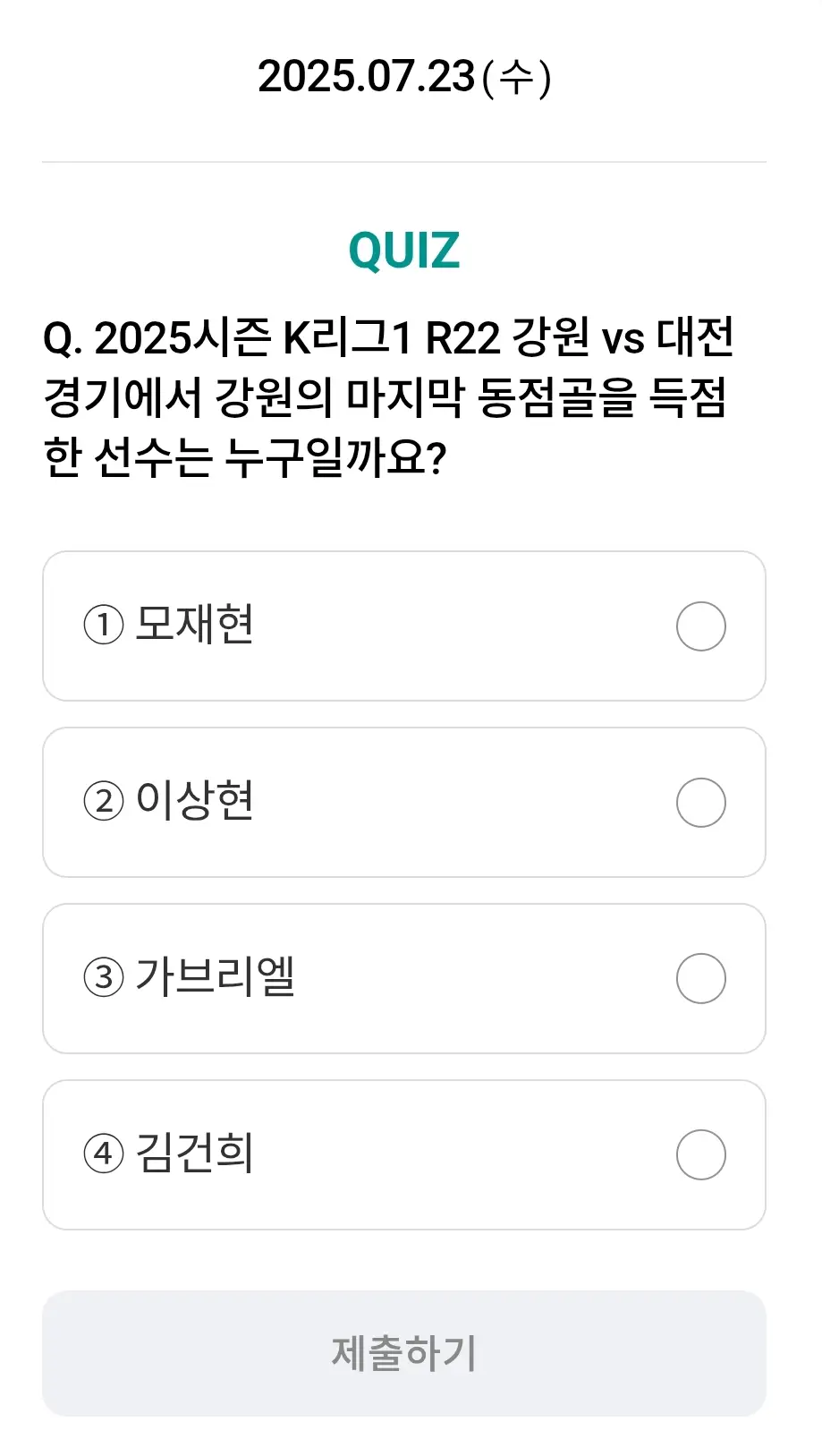Tap the answer card containing 이상현

(x=403, y=802)
